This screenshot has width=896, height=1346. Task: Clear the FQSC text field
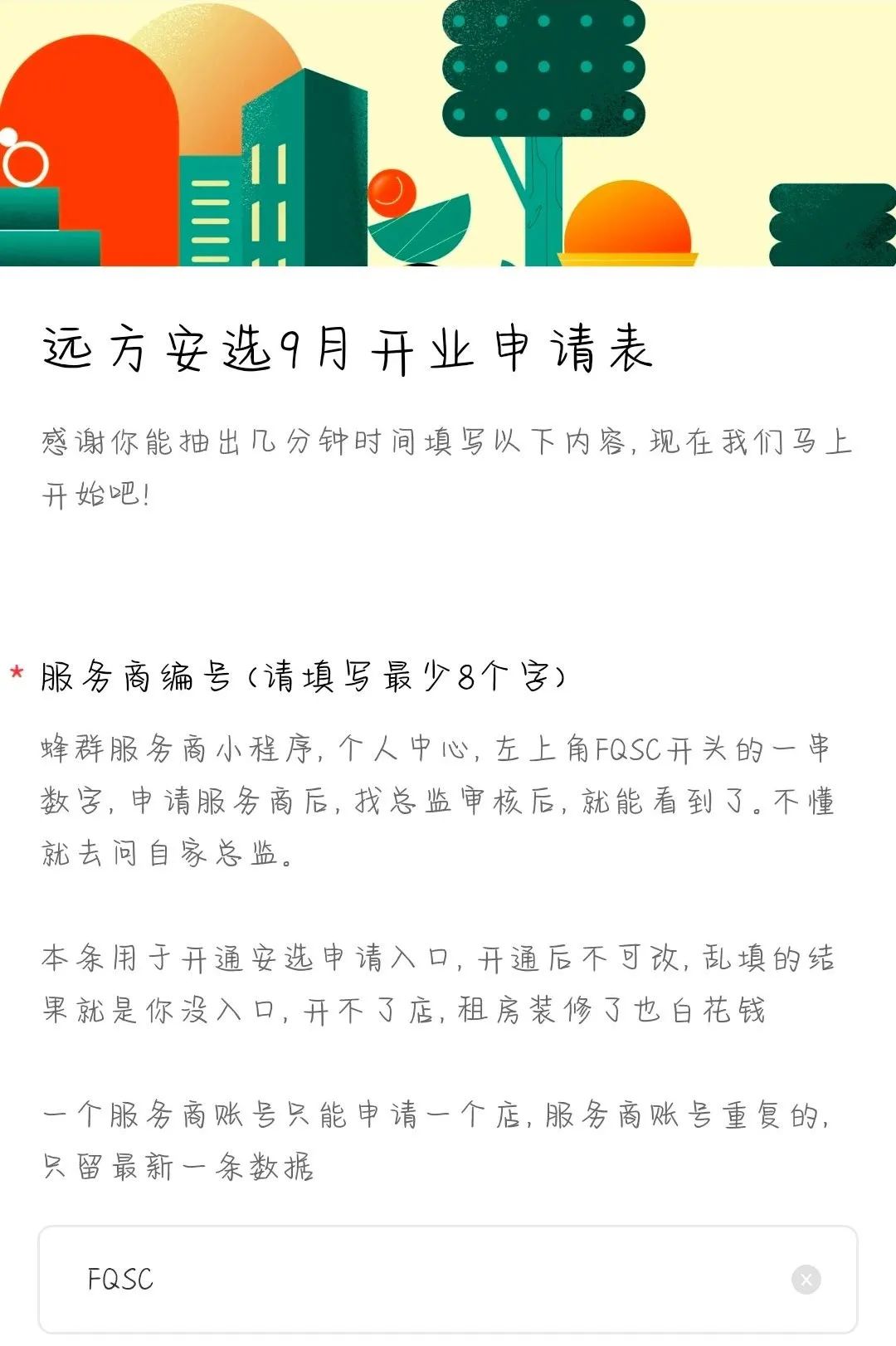[x=806, y=1280]
